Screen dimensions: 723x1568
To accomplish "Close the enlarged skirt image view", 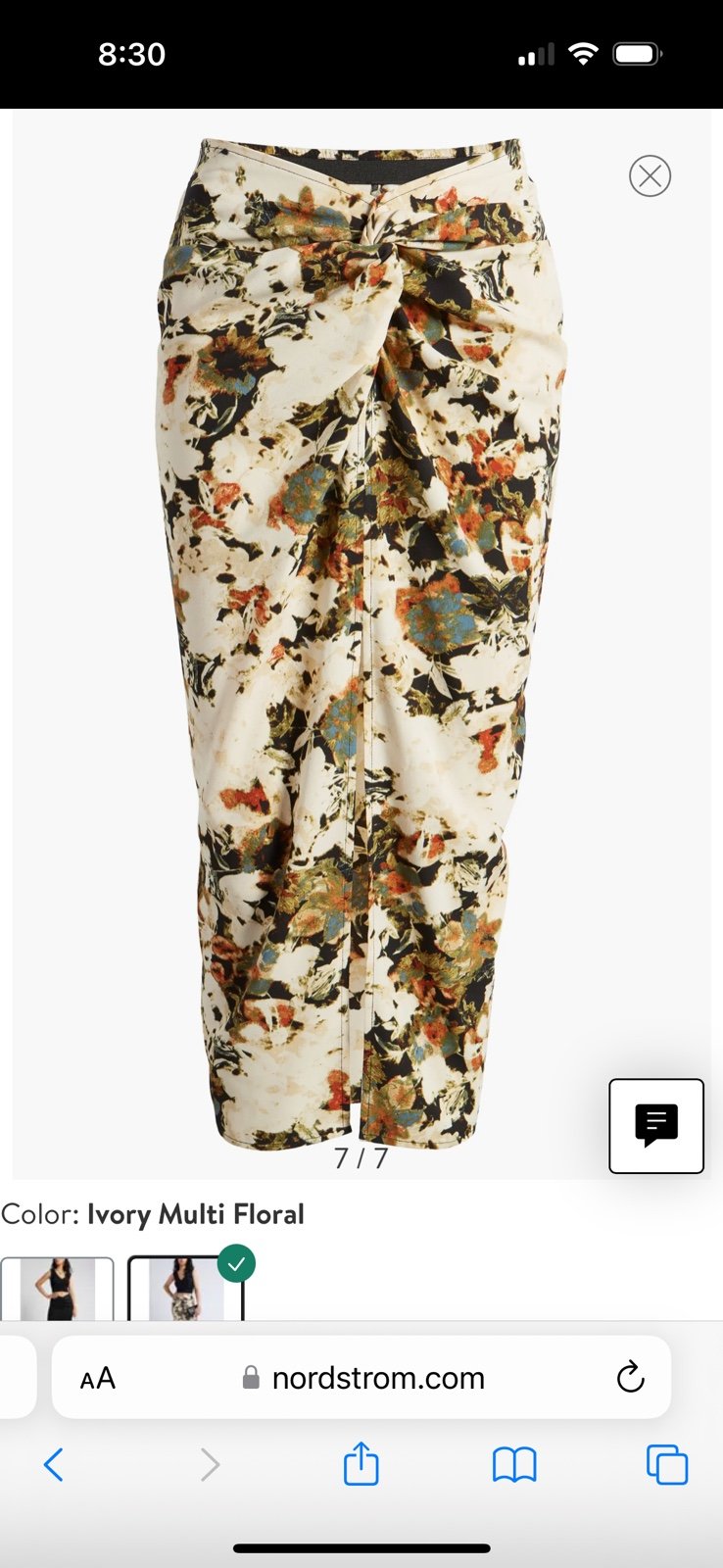I will [x=650, y=176].
